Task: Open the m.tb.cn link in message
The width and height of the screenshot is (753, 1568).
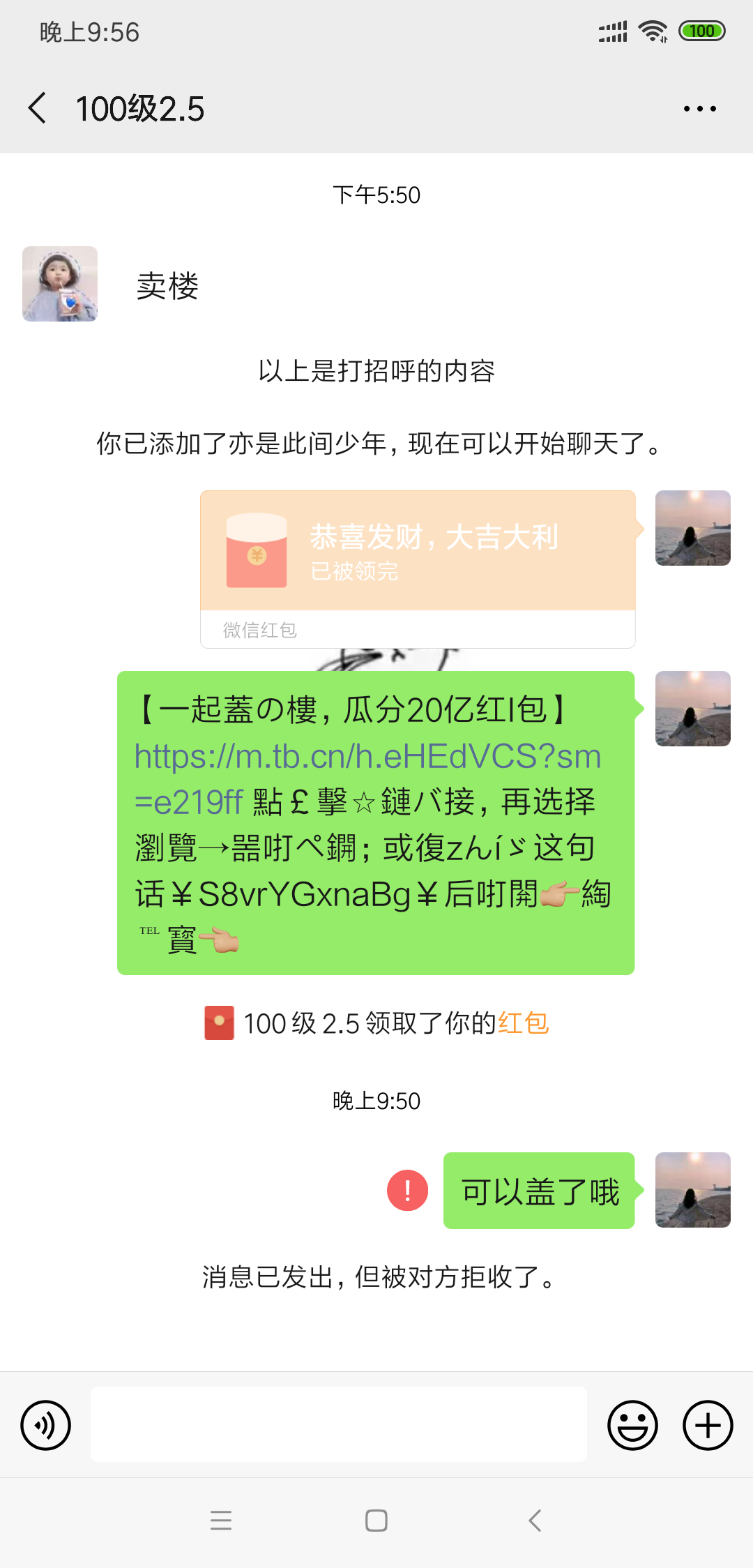Action: (x=367, y=779)
